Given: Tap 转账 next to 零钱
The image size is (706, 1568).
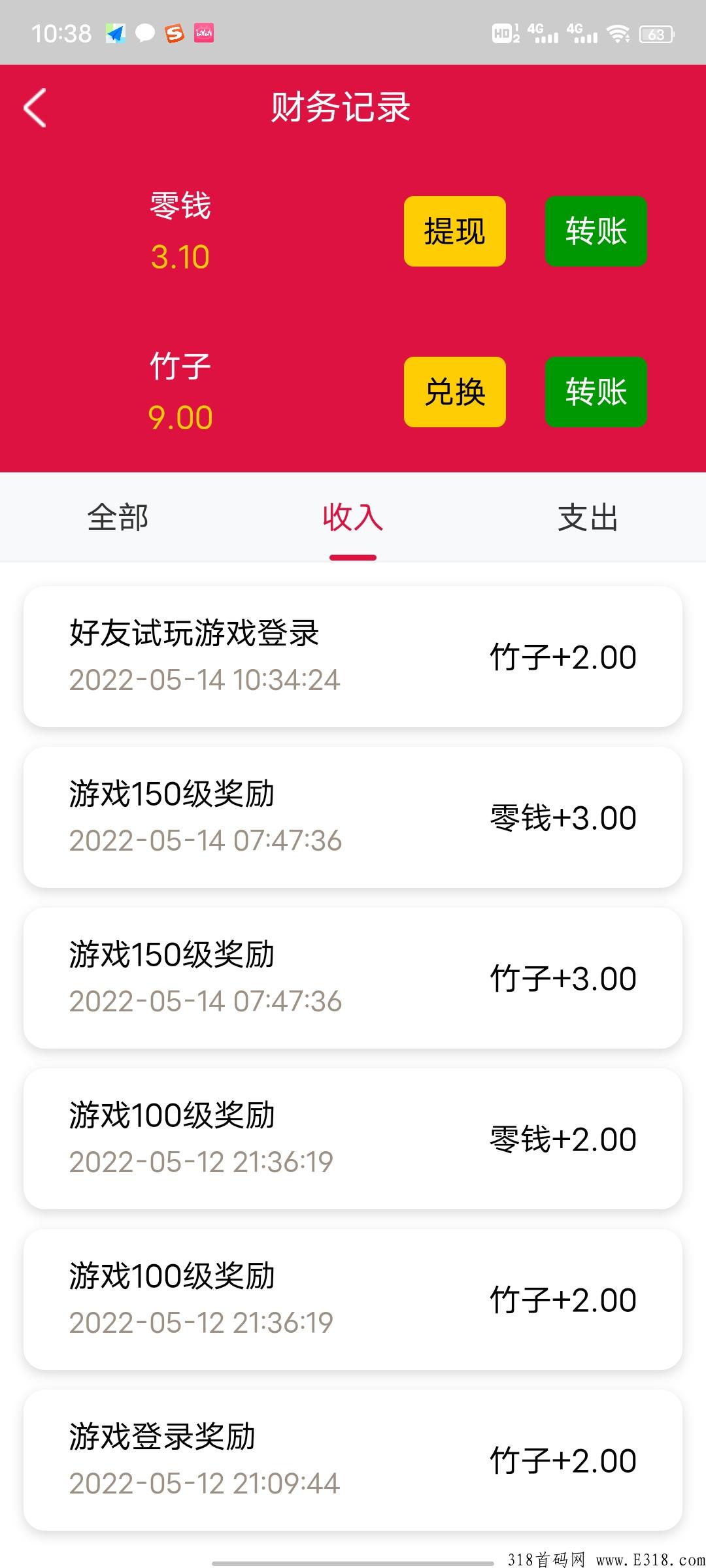Looking at the screenshot, I should (596, 231).
